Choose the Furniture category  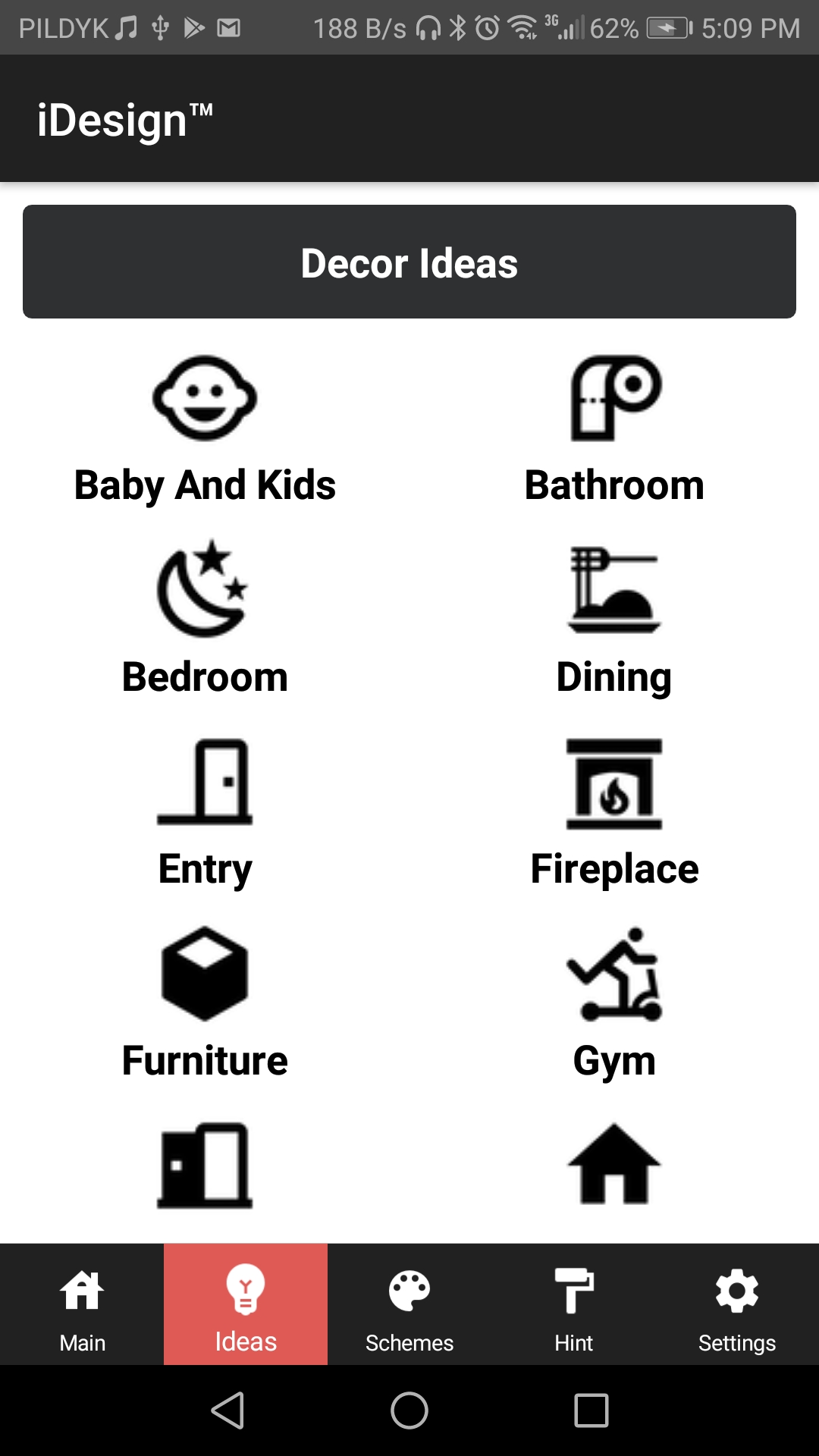point(205,1003)
